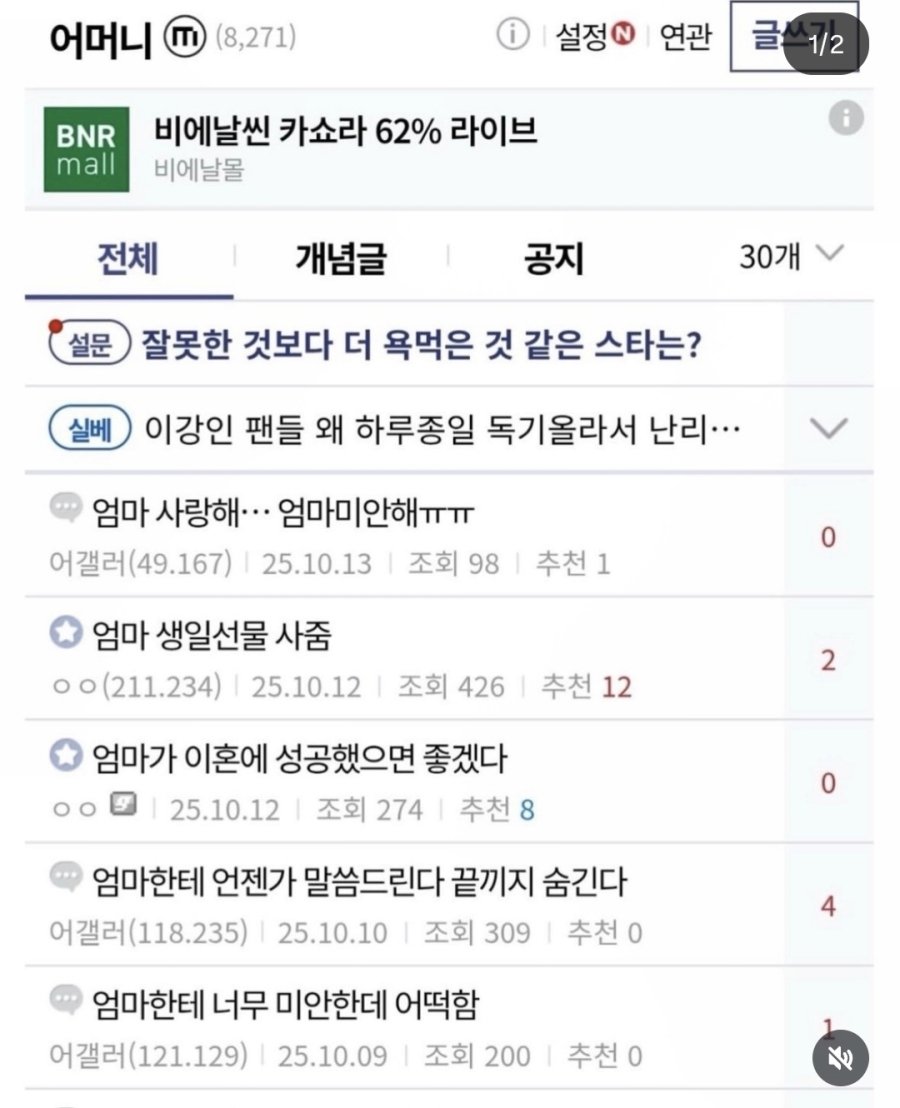
Task: Switch to the 공지 tab
Action: click(553, 258)
